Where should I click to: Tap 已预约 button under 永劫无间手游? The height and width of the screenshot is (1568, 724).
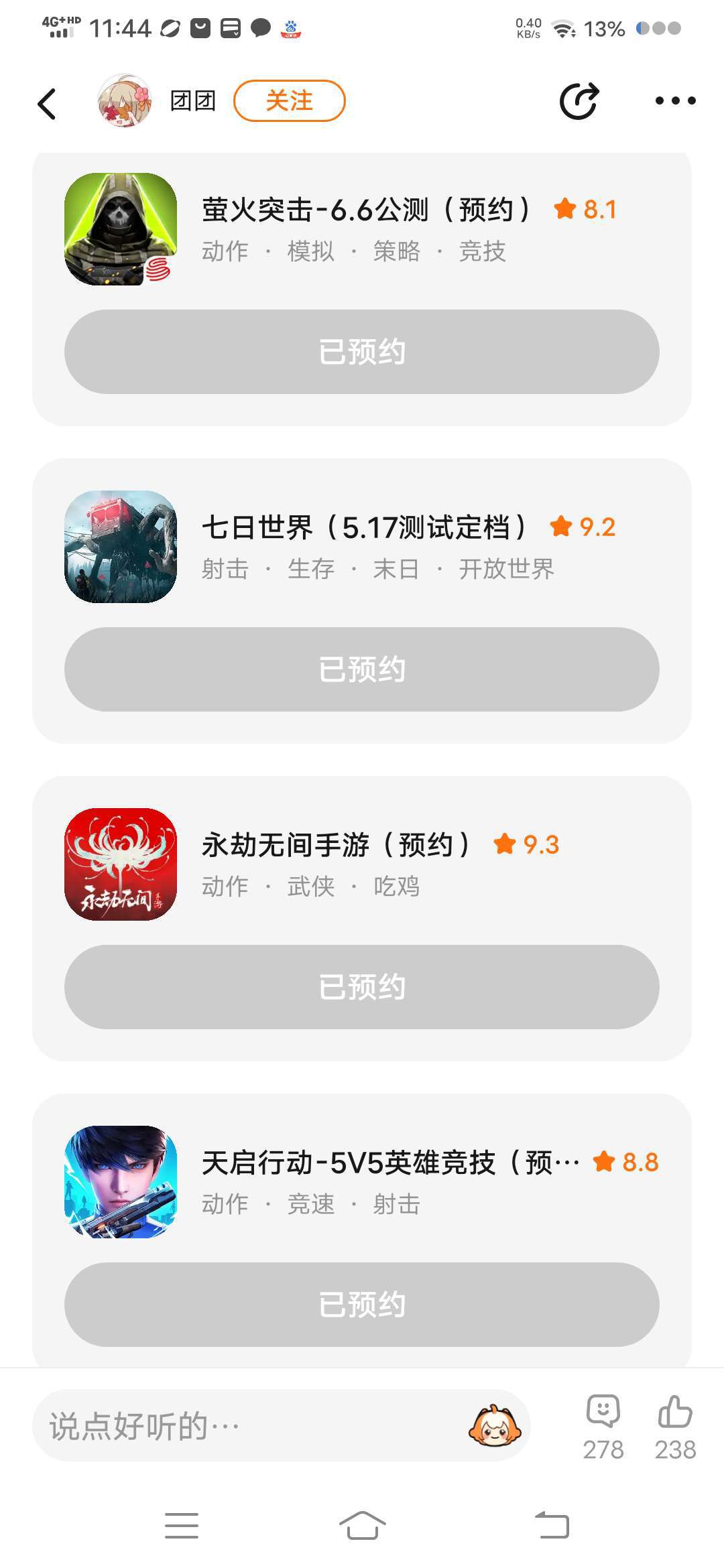(x=362, y=987)
